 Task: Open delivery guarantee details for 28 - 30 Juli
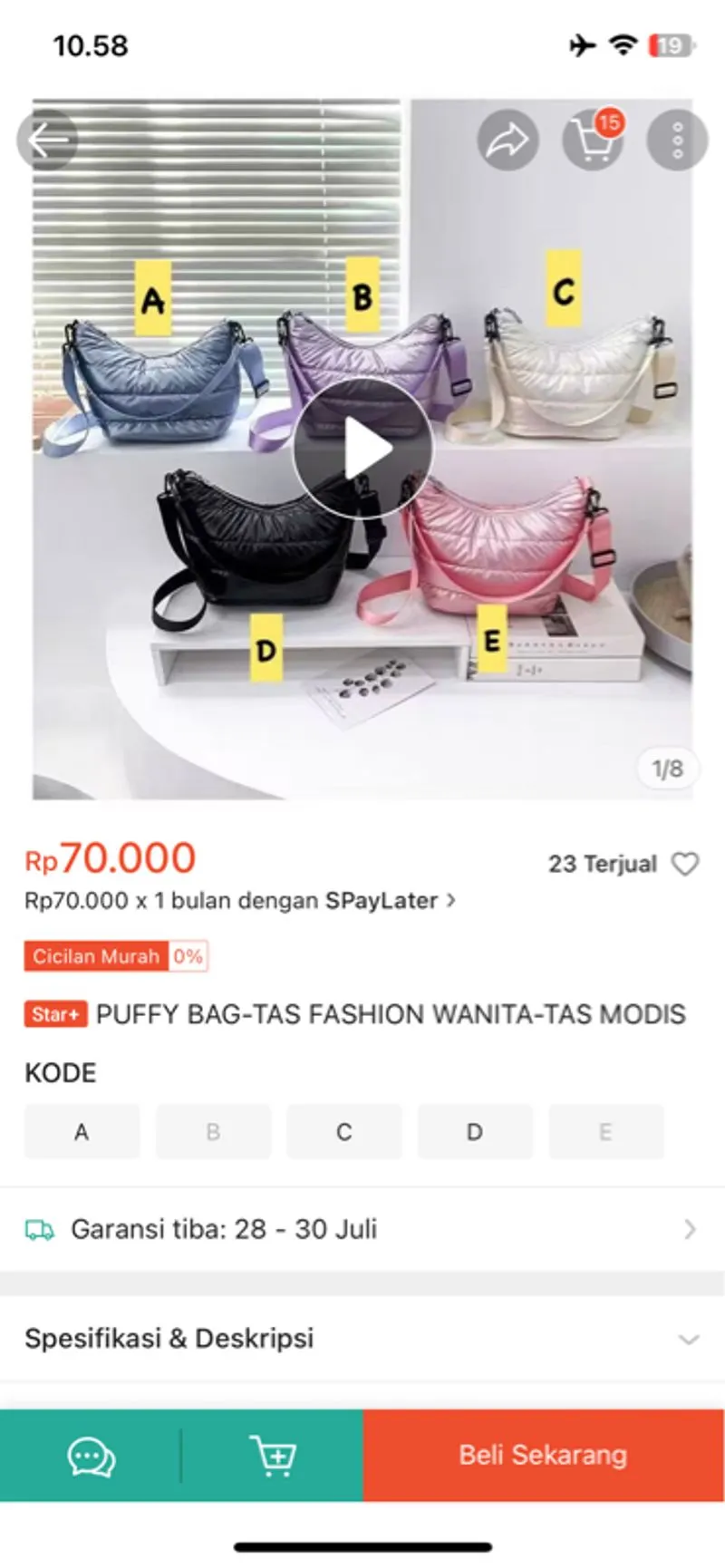362,1229
